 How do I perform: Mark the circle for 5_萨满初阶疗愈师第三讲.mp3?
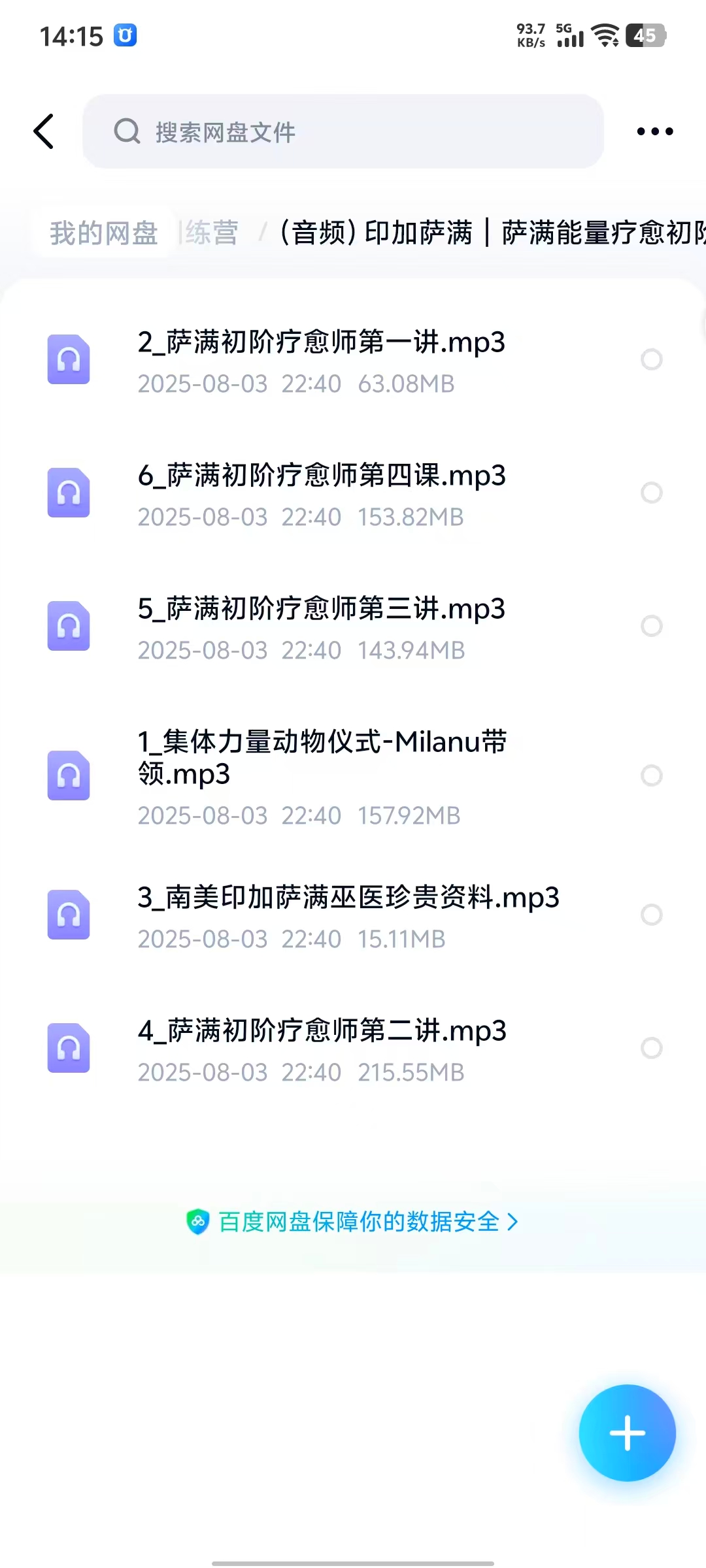pos(651,626)
